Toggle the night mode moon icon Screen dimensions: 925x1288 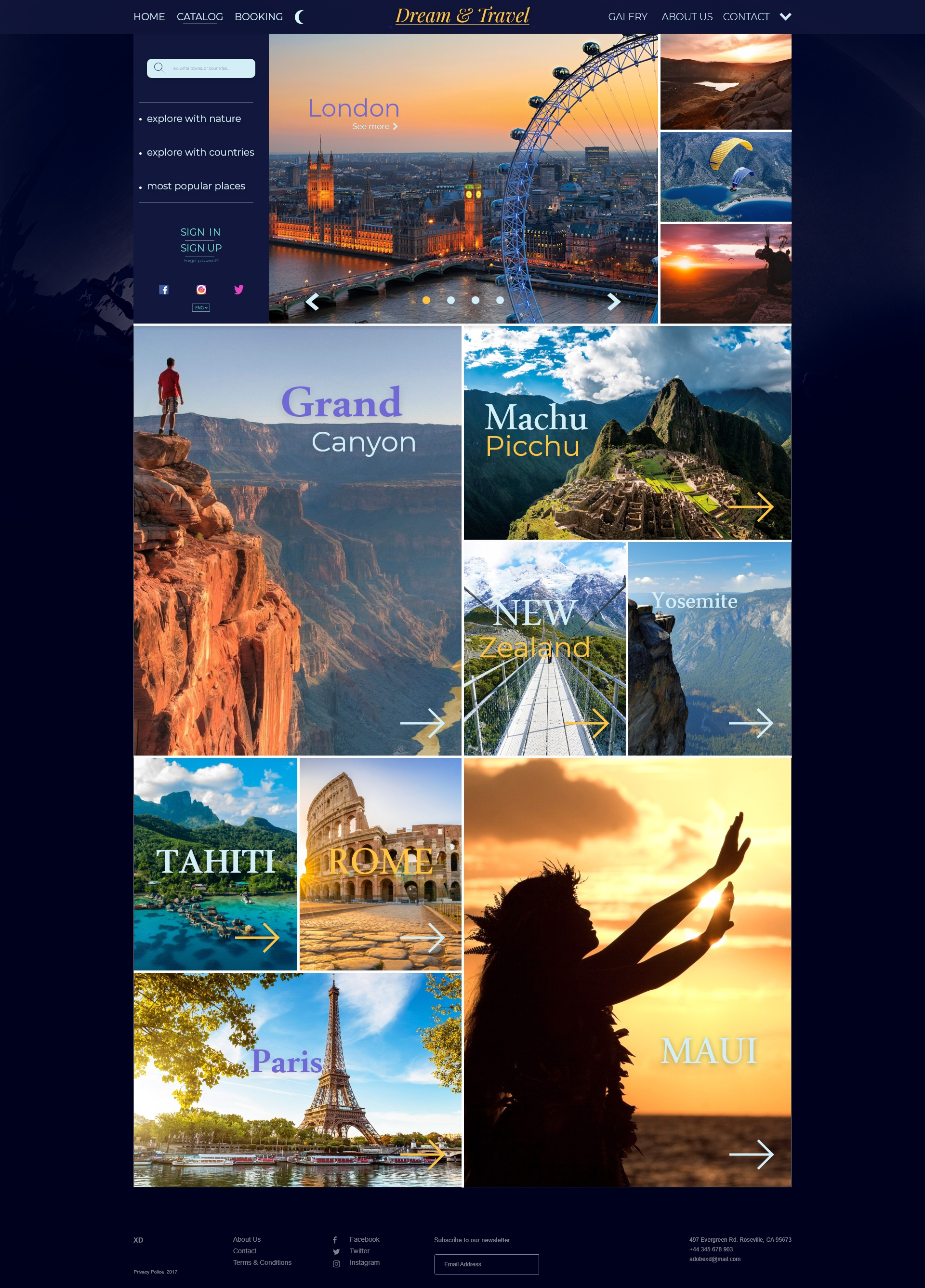pos(299,17)
